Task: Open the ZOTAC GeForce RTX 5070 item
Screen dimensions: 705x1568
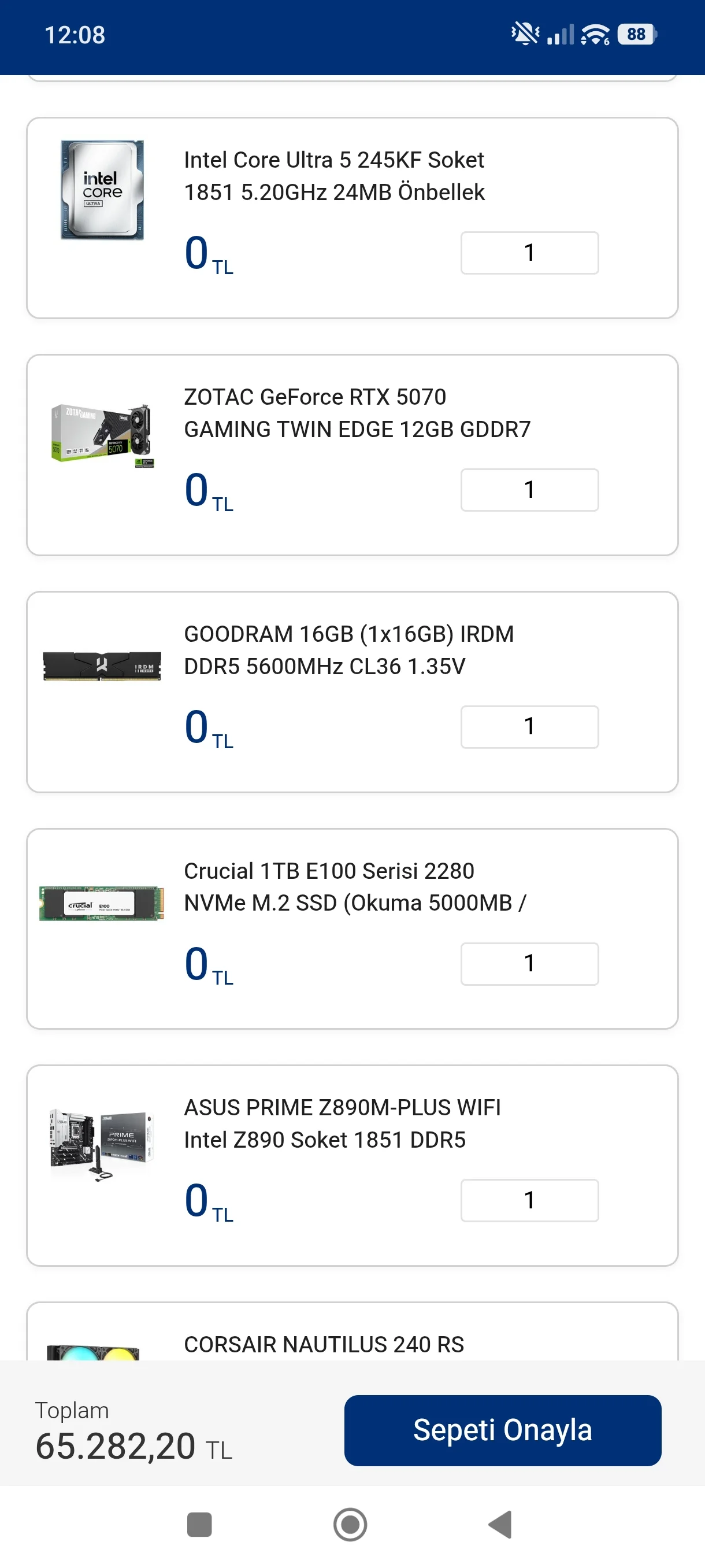Action: pyautogui.click(x=357, y=413)
